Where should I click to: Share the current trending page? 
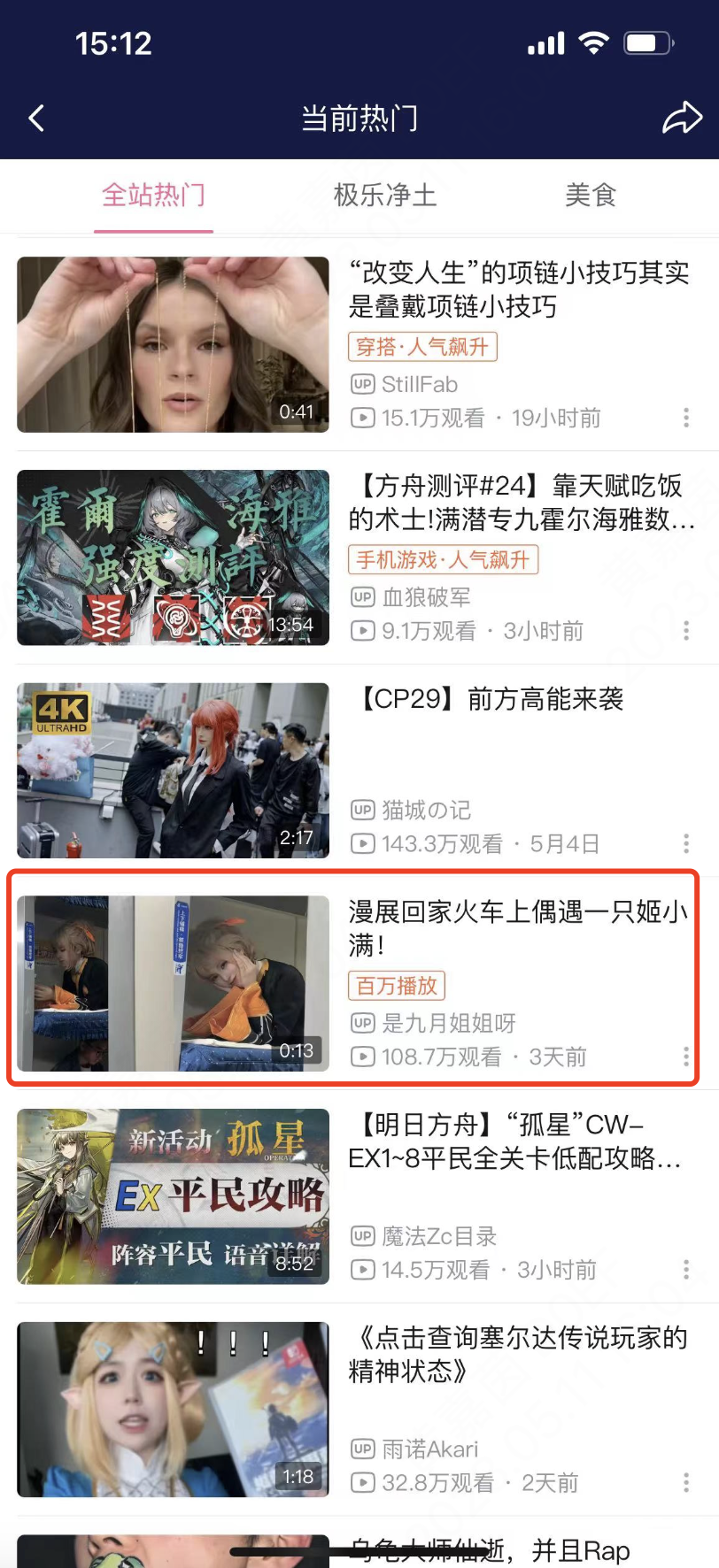(x=682, y=118)
